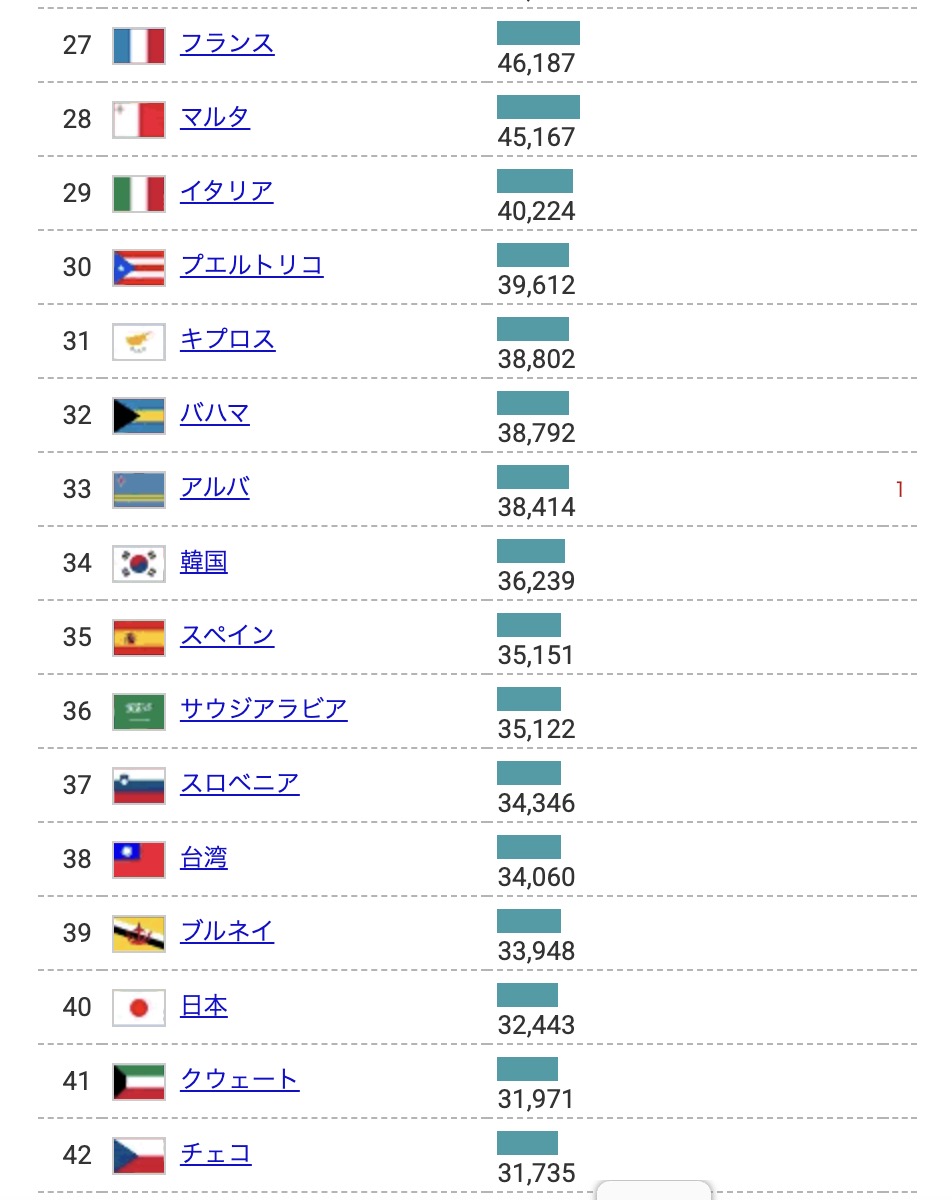The width and height of the screenshot is (952, 1200).
Task: View the ブルネイ page
Action: pyautogui.click(x=227, y=932)
